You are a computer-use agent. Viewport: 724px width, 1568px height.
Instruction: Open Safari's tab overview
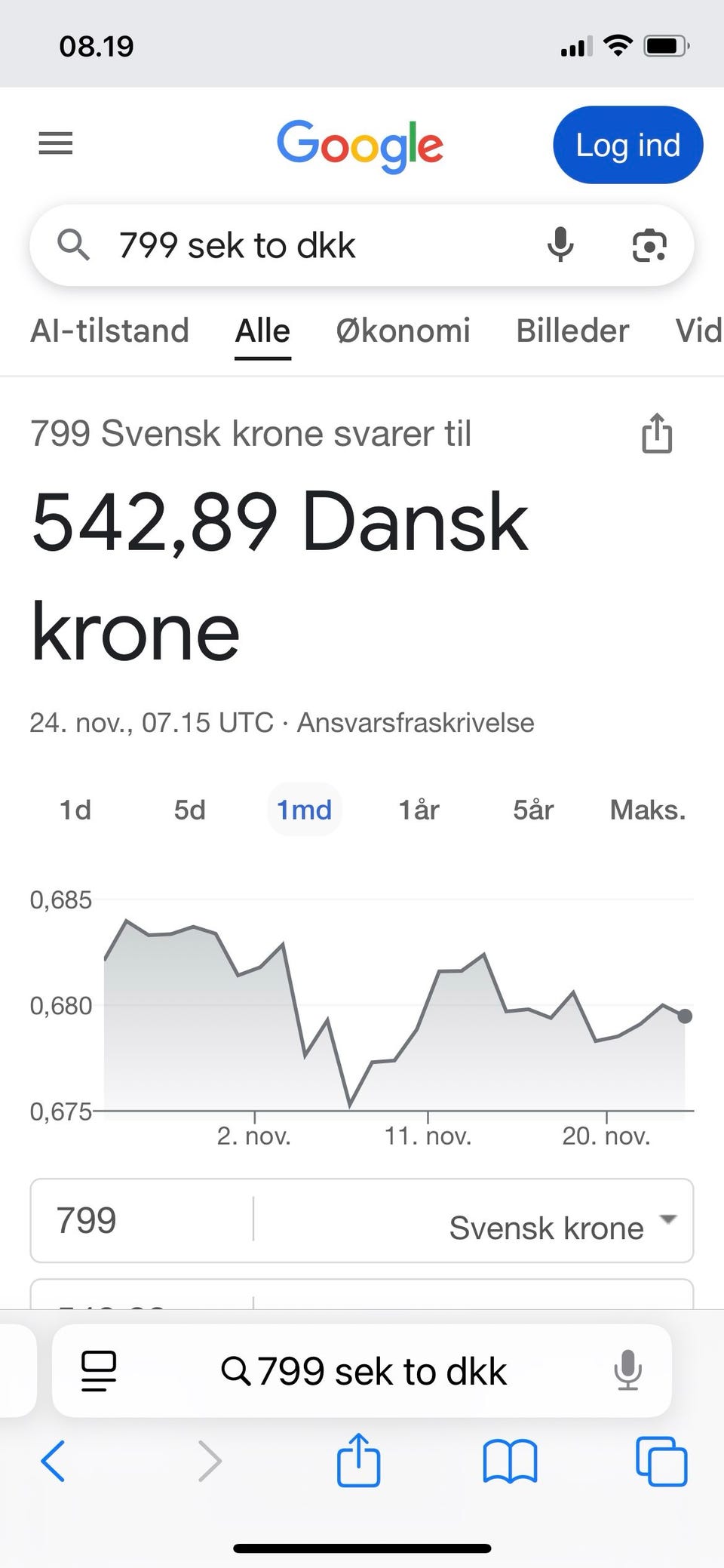[x=661, y=1462]
